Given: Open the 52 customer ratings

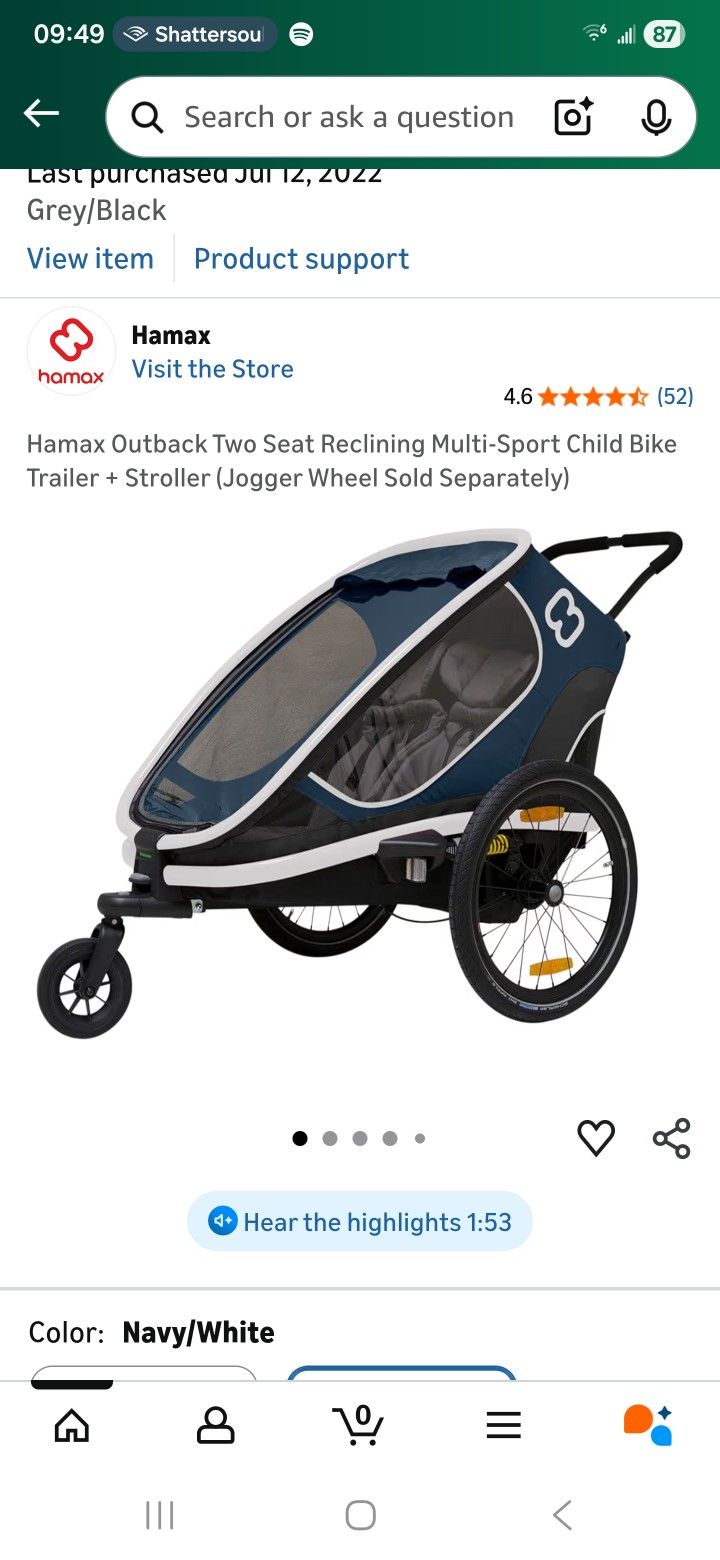Looking at the screenshot, I should tap(674, 396).
